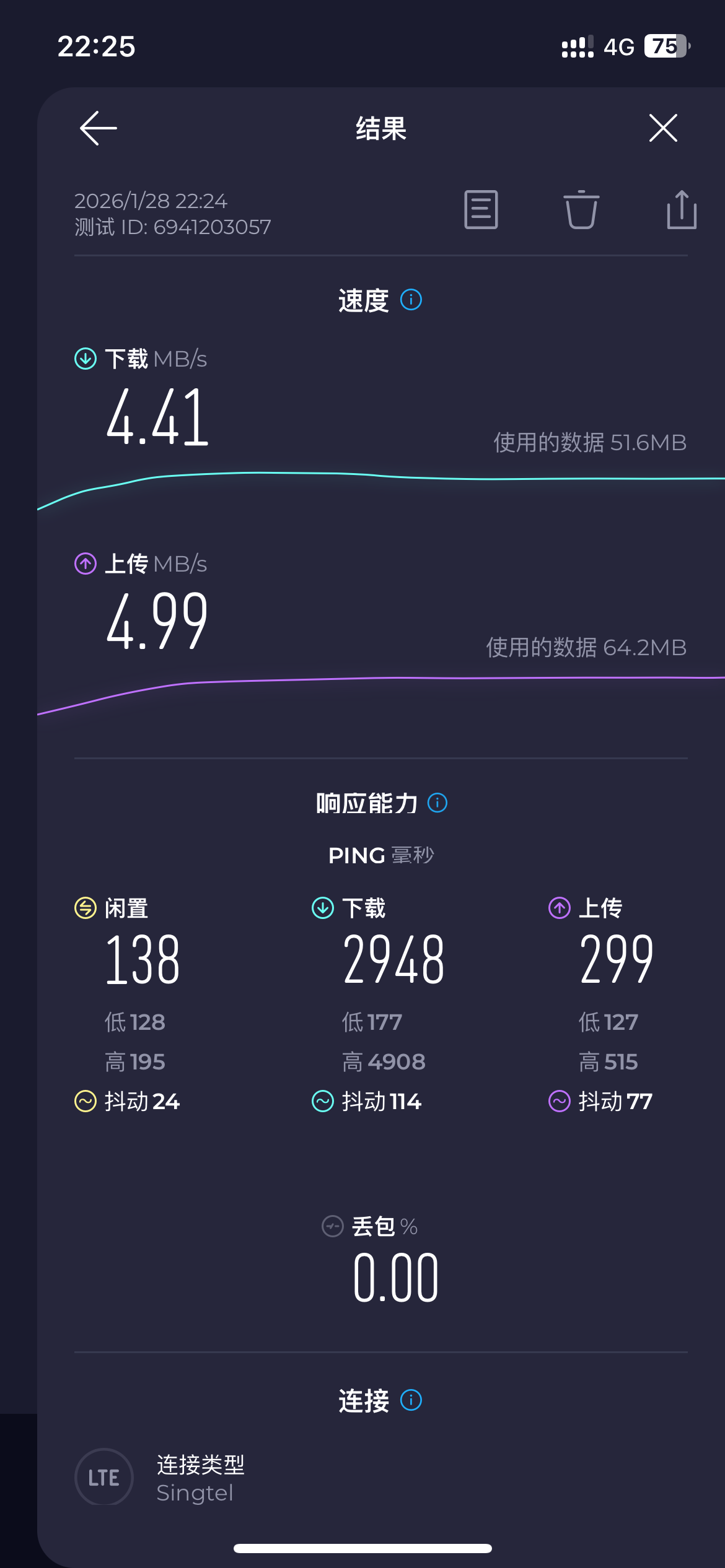This screenshot has height=1568, width=725.
Task: Share this speed test result
Action: pos(682,210)
